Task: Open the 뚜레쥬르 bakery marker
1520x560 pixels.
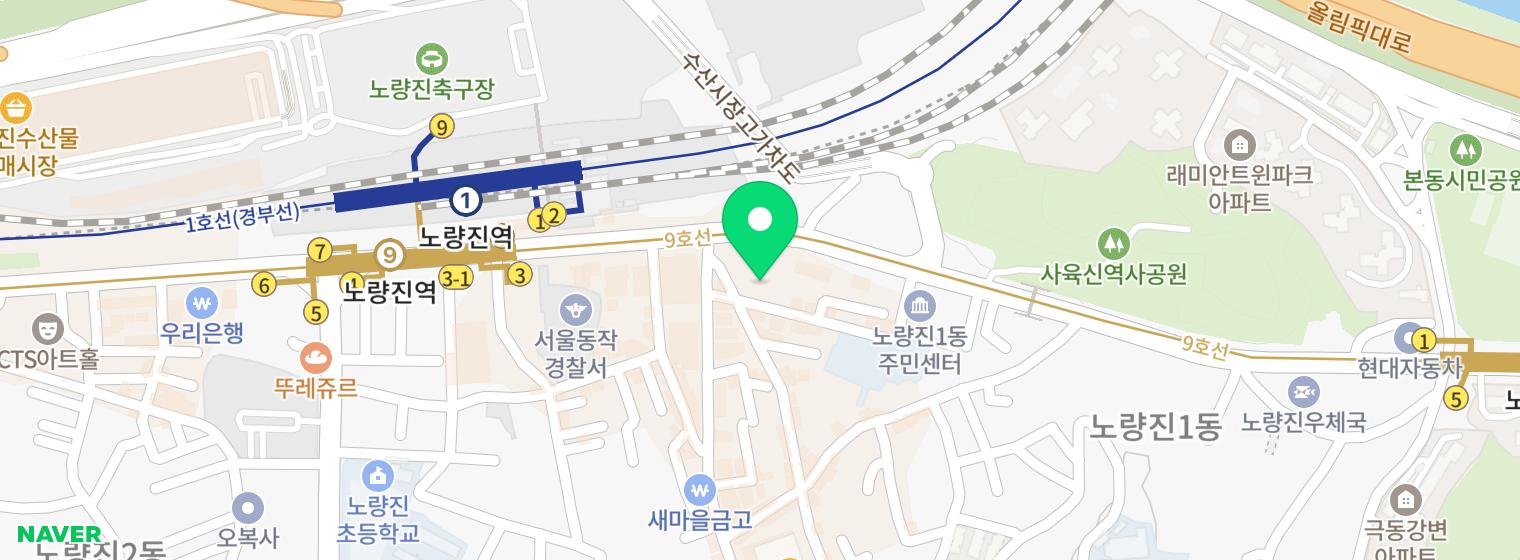Action: click(316, 356)
